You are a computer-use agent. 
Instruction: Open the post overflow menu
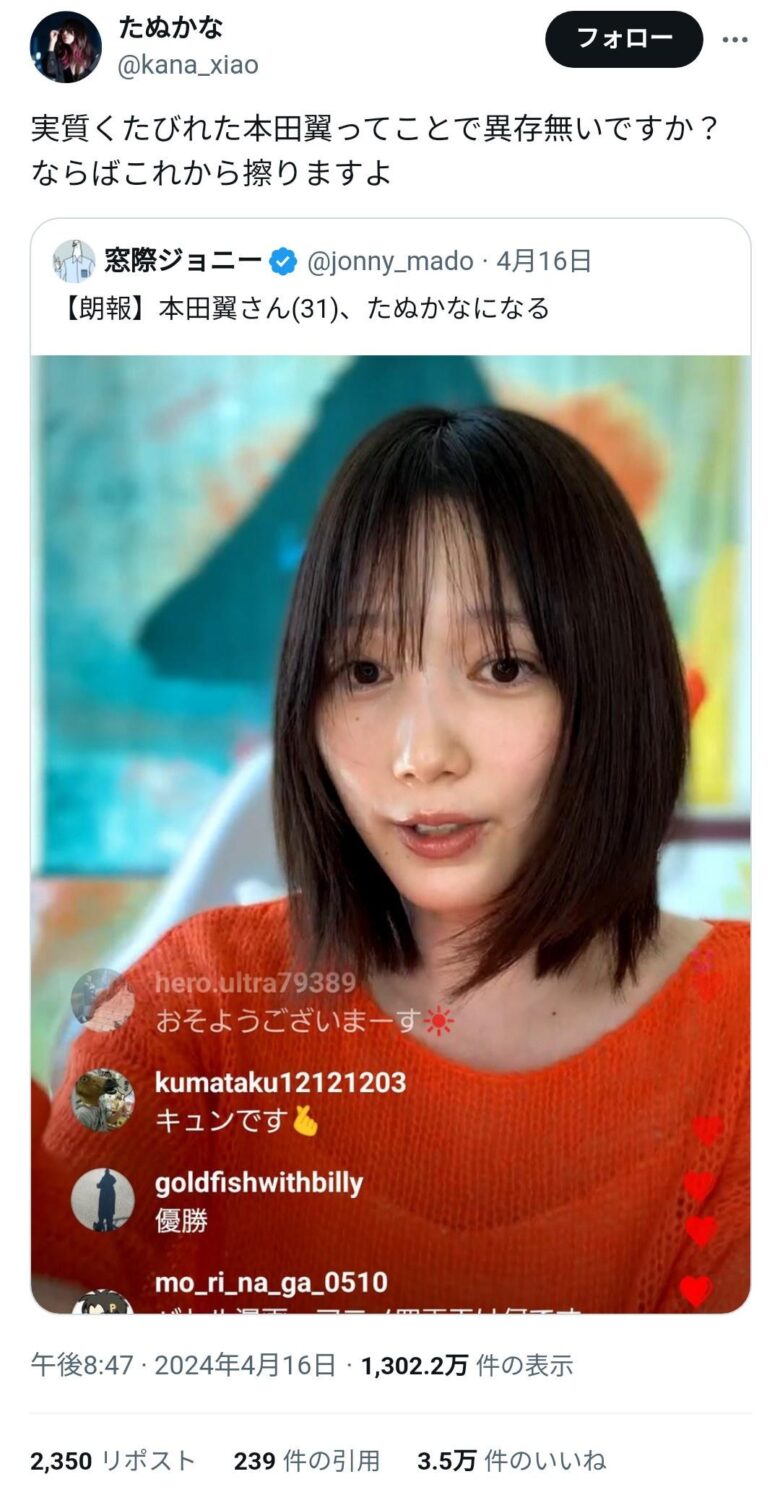735,40
